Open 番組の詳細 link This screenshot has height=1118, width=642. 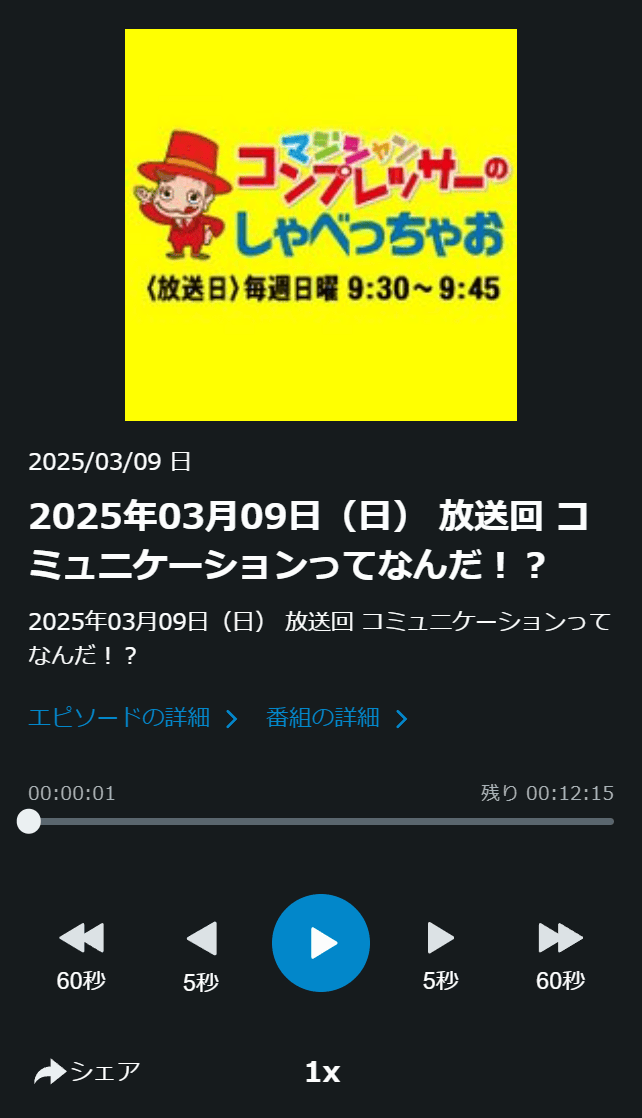tap(337, 718)
